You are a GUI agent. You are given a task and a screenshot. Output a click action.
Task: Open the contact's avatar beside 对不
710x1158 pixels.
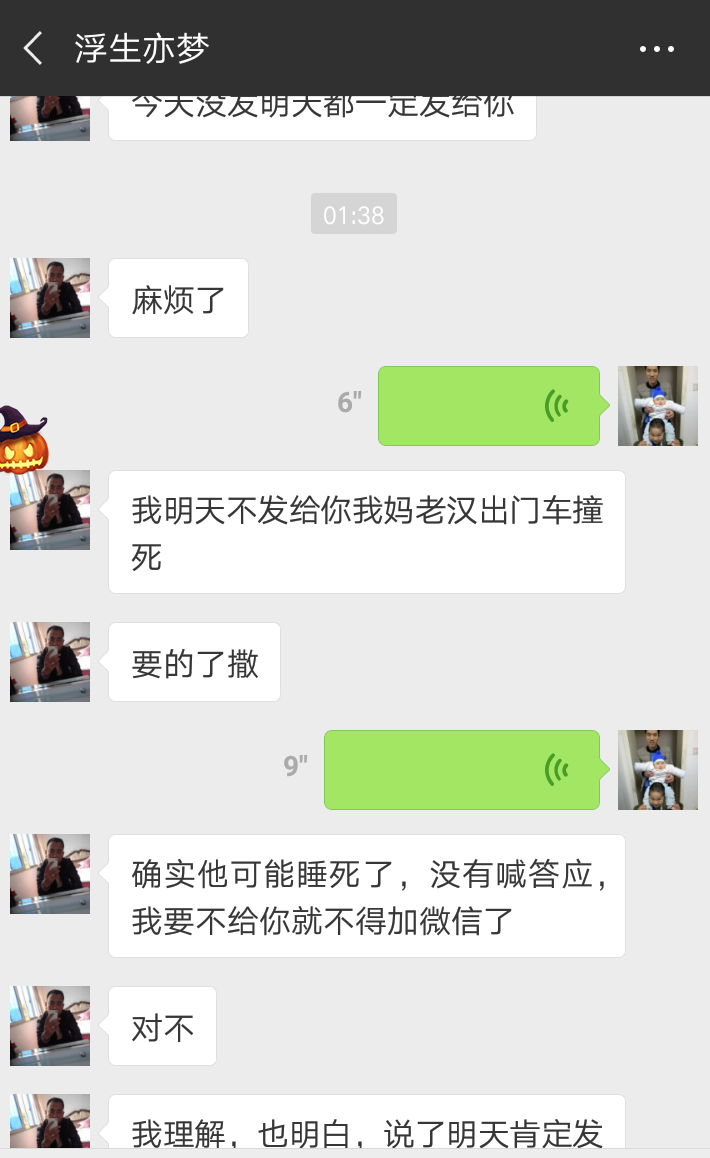tap(50, 1026)
